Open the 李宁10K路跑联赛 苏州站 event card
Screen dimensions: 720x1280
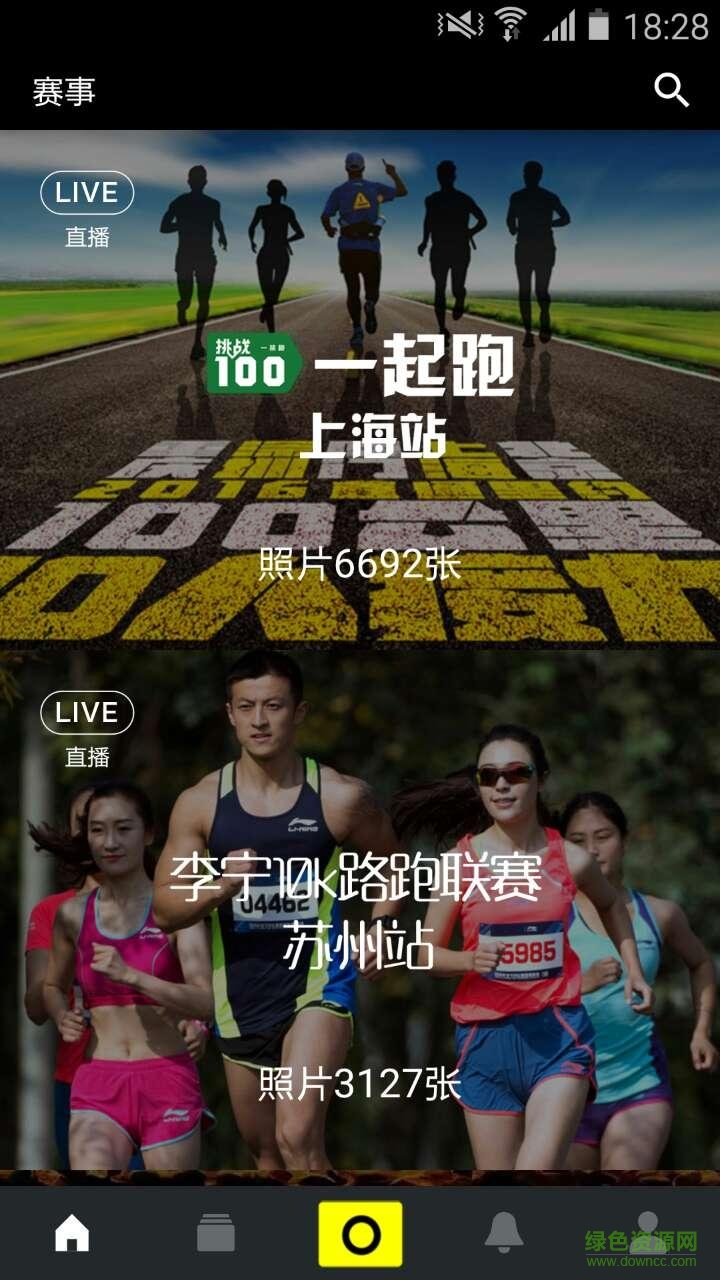tap(360, 910)
